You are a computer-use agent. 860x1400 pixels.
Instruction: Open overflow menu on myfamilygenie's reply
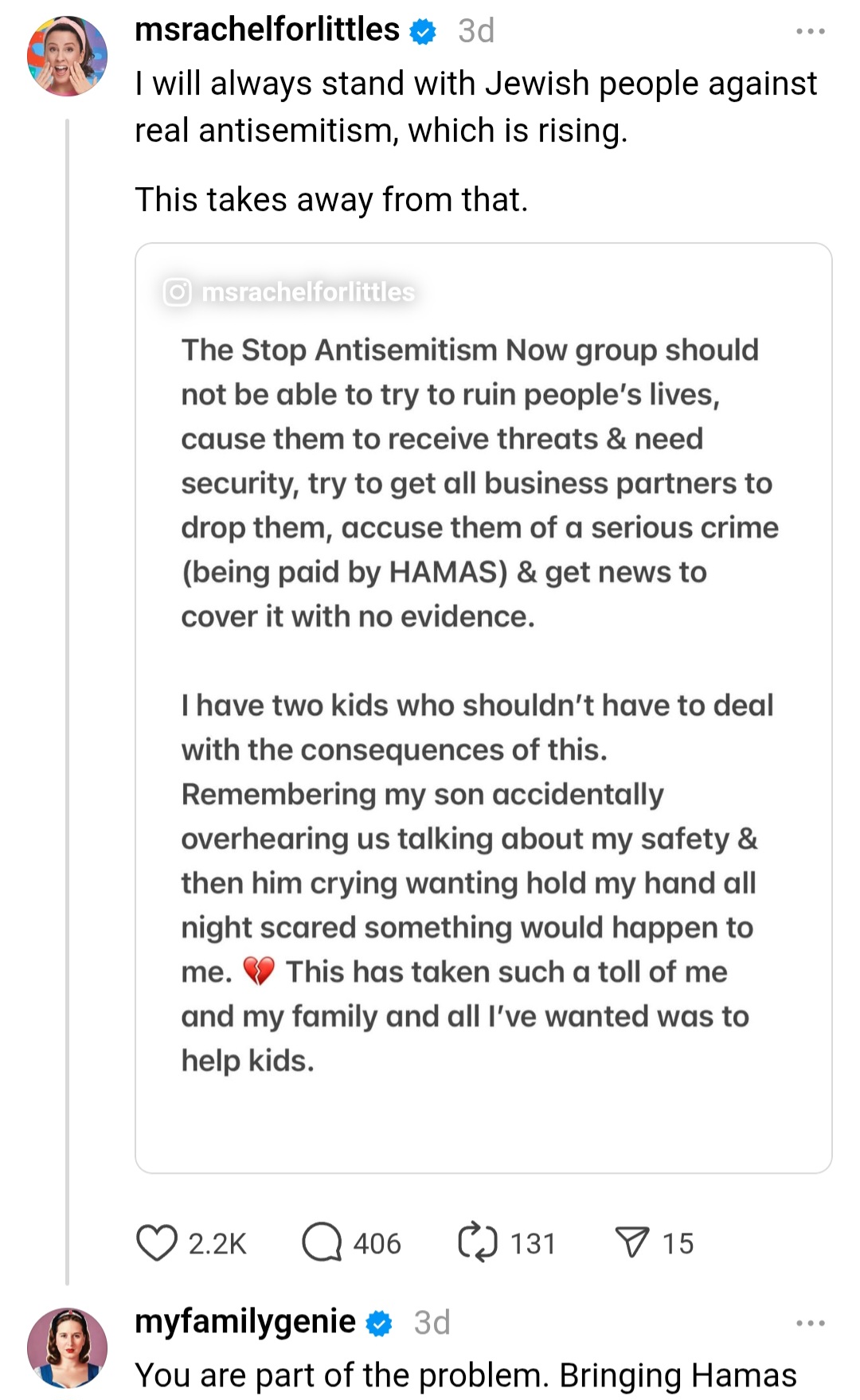(x=811, y=1323)
